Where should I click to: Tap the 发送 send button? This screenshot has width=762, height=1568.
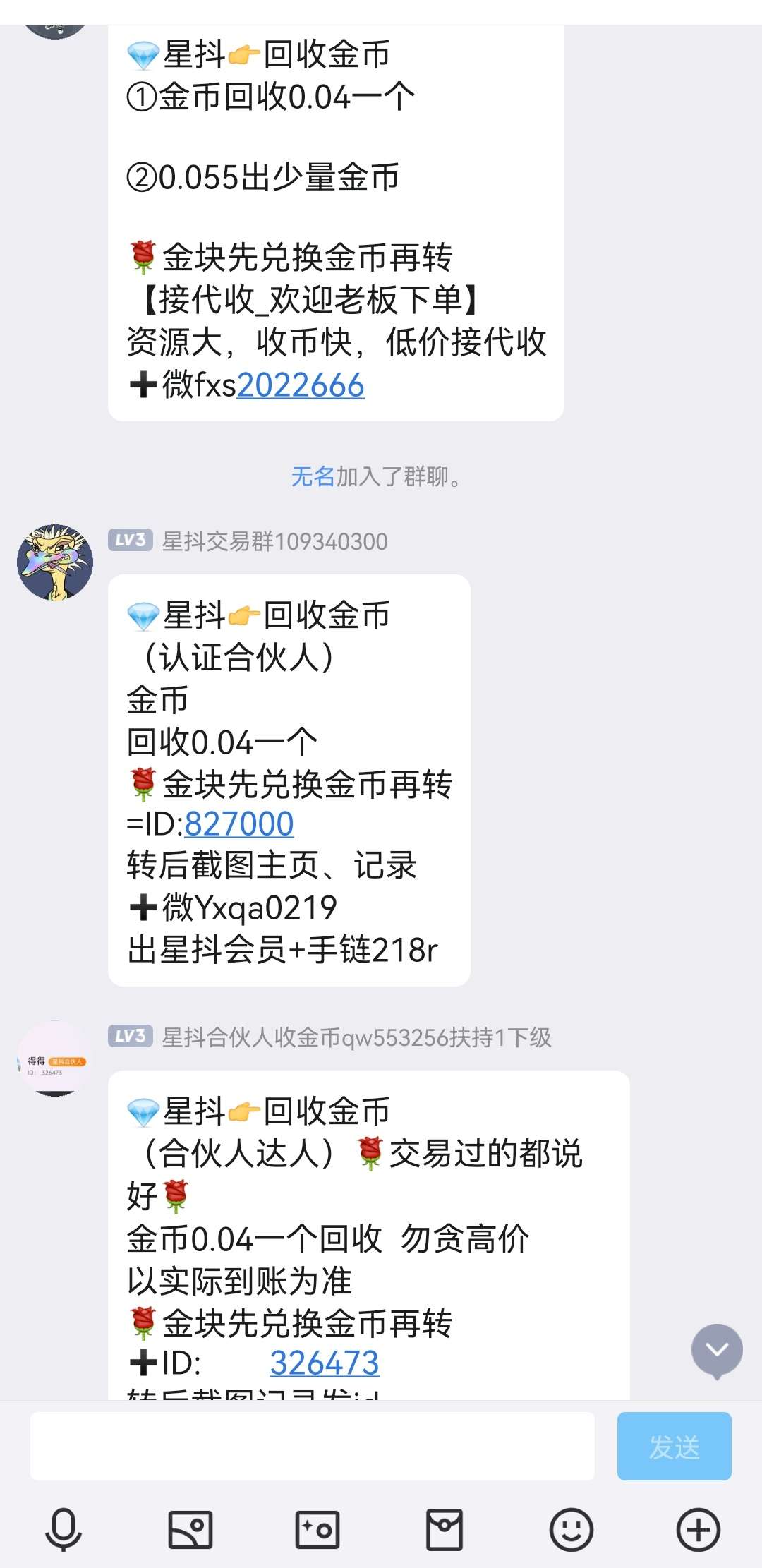(674, 1446)
